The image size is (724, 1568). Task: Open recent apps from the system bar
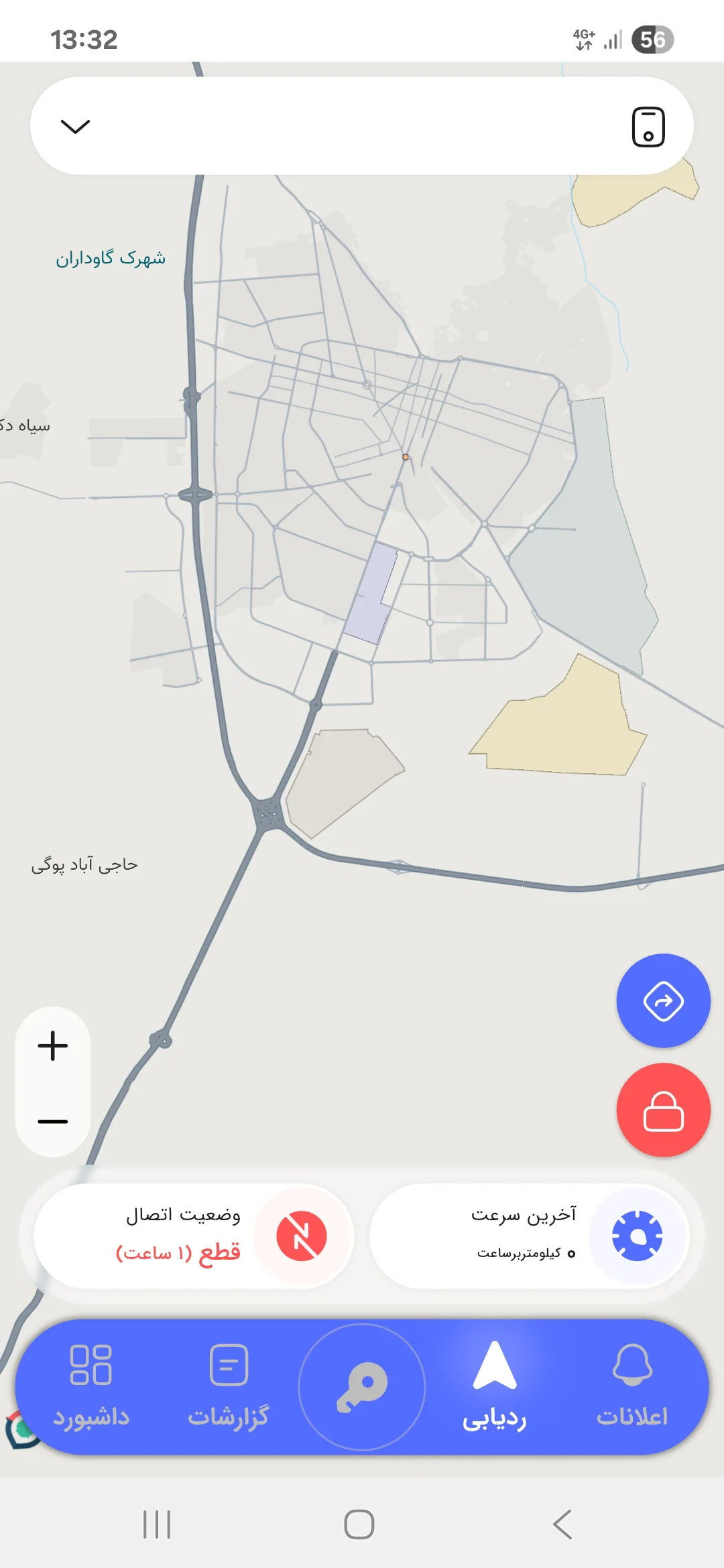point(157,1524)
